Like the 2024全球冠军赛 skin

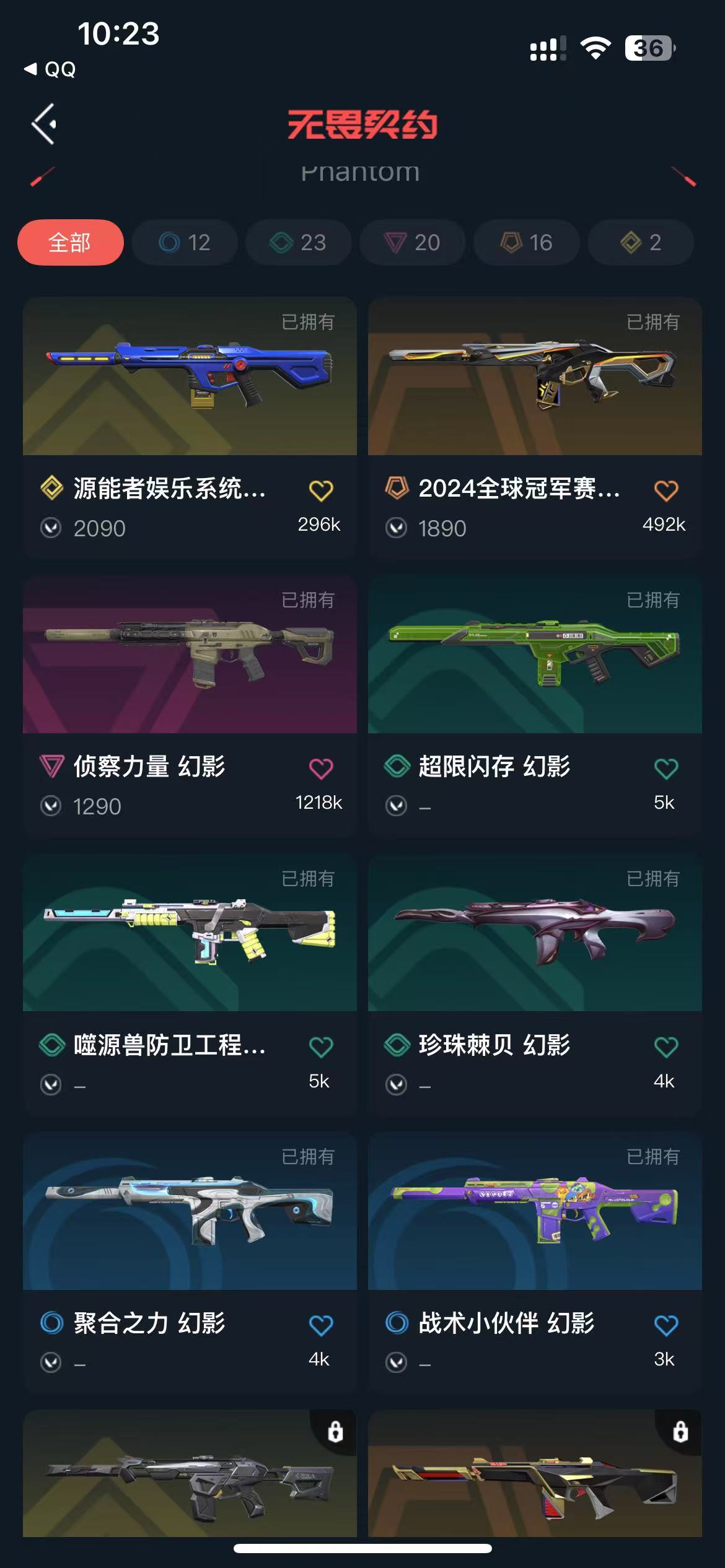666,490
